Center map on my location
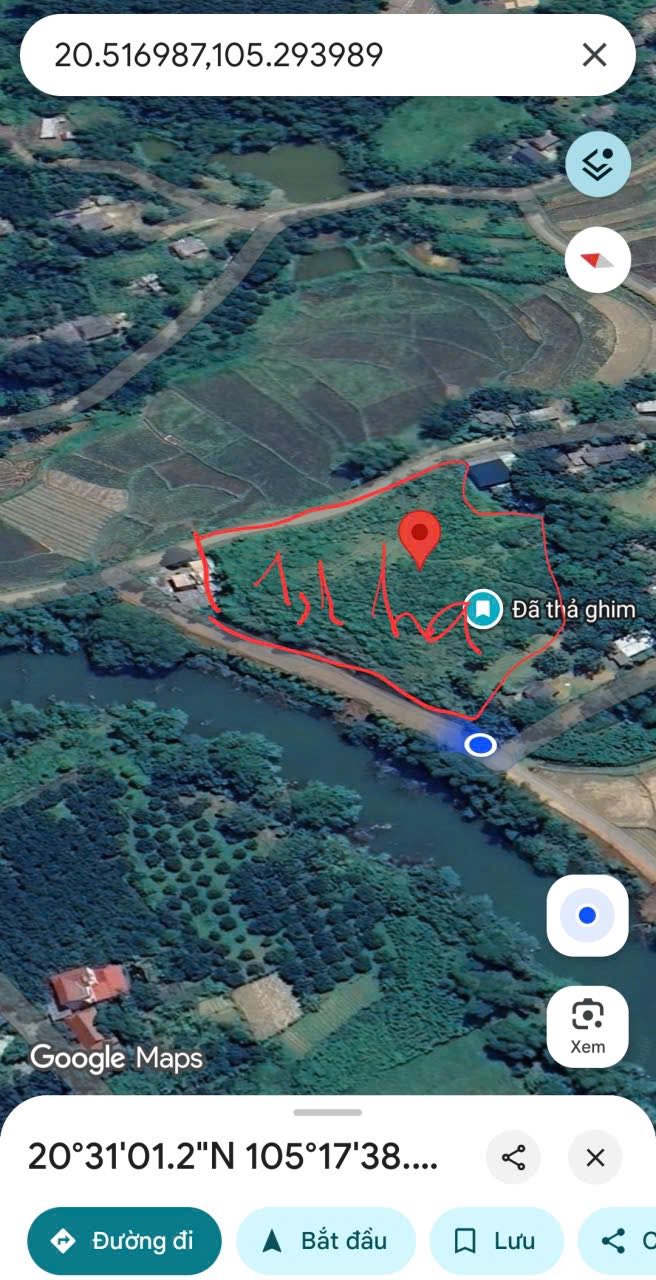Screen dimensions: 656x1280 tap(587, 915)
